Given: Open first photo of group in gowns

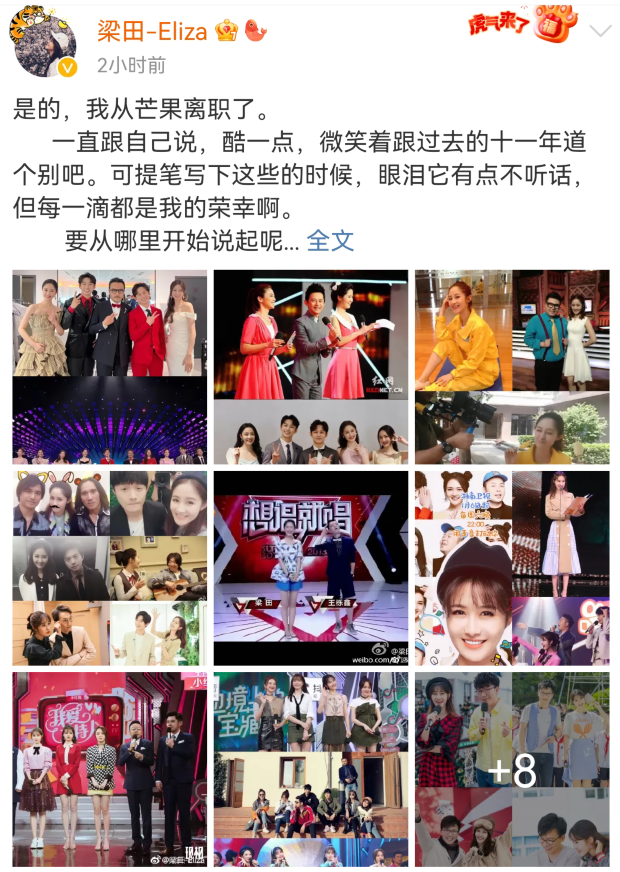Looking at the screenshot, I should pos(110,366).
